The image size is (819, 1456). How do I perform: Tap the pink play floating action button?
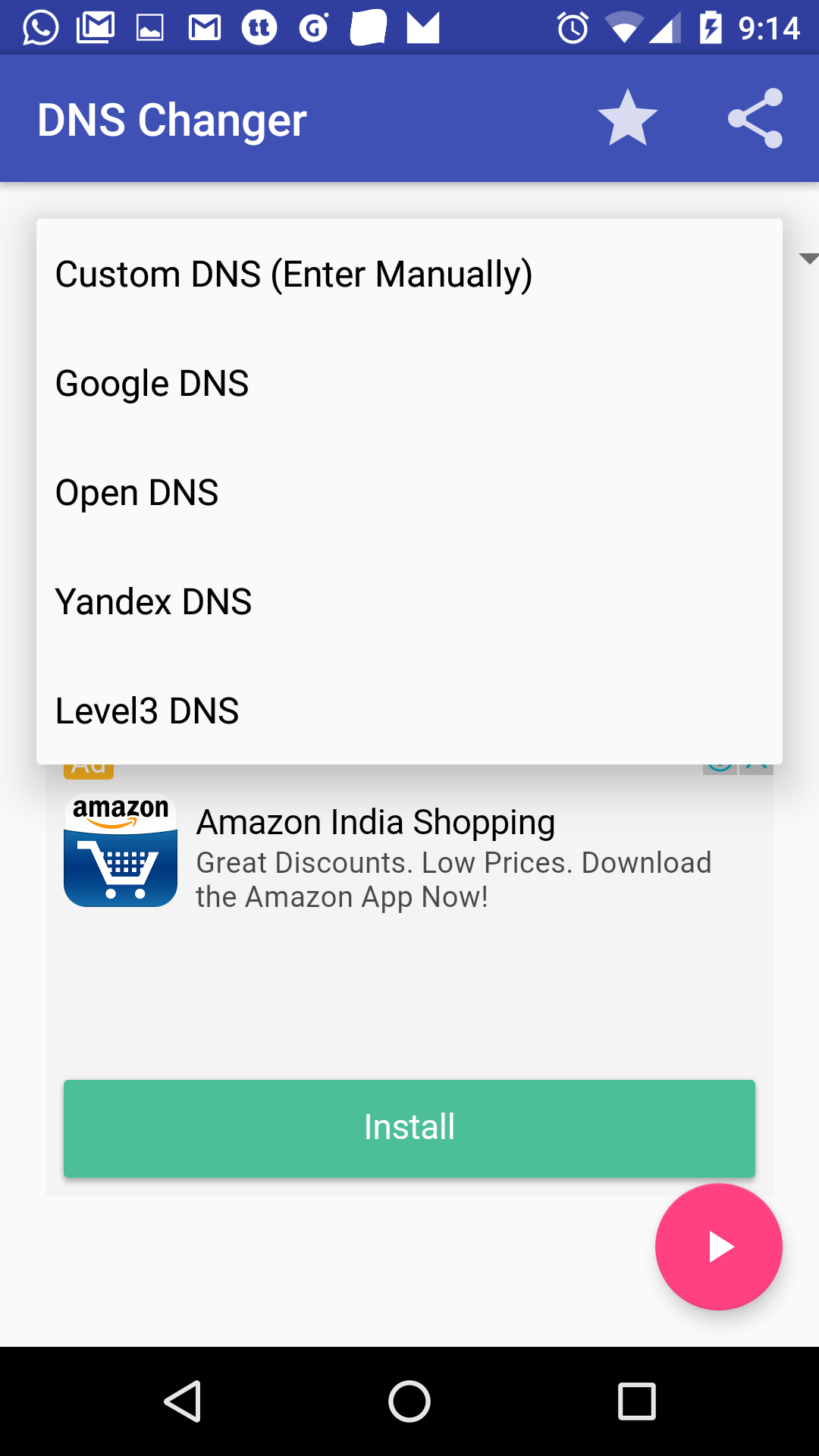click(x=717, y=1246)
